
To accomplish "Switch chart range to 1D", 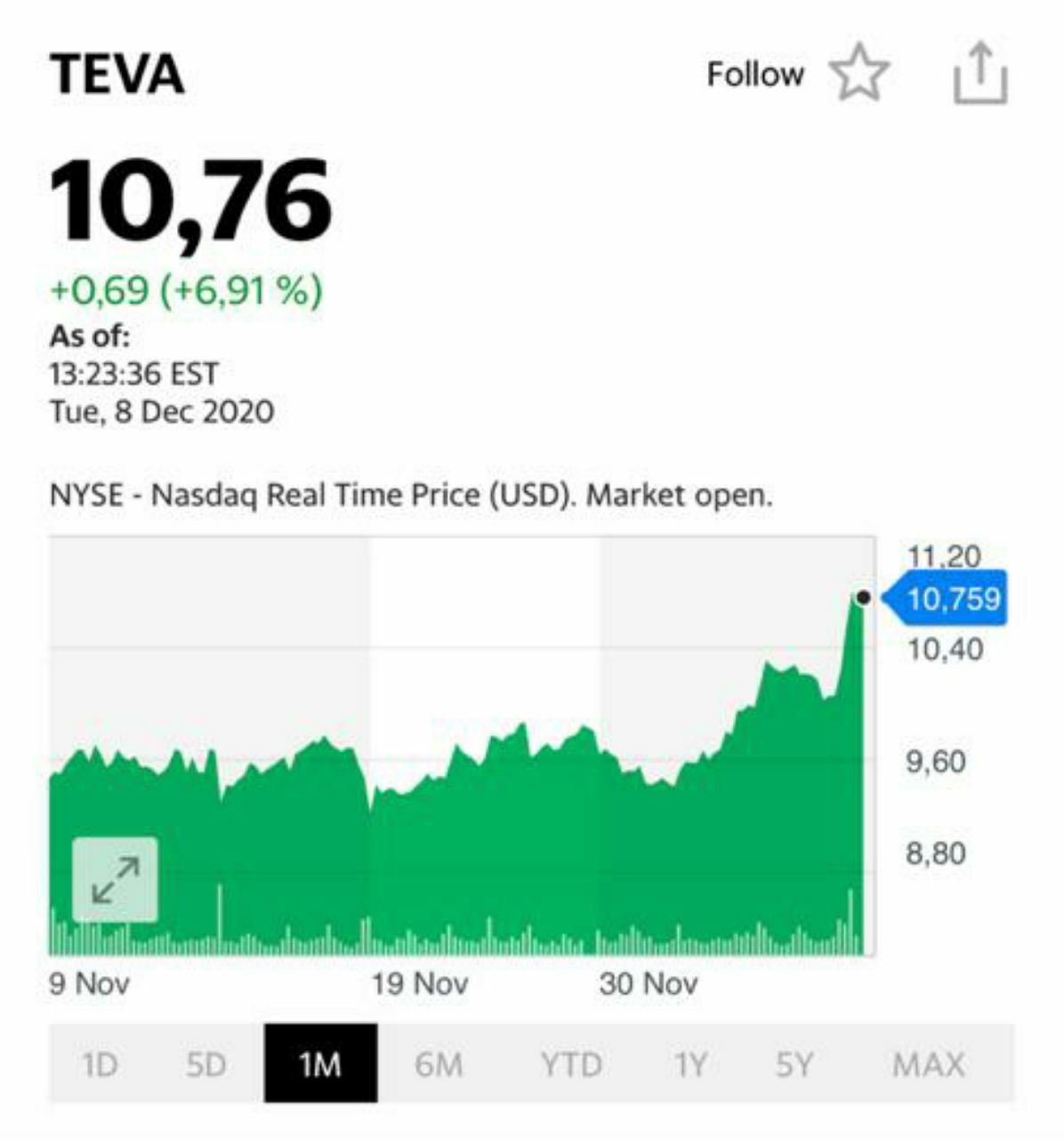I will click(100, 1064).
